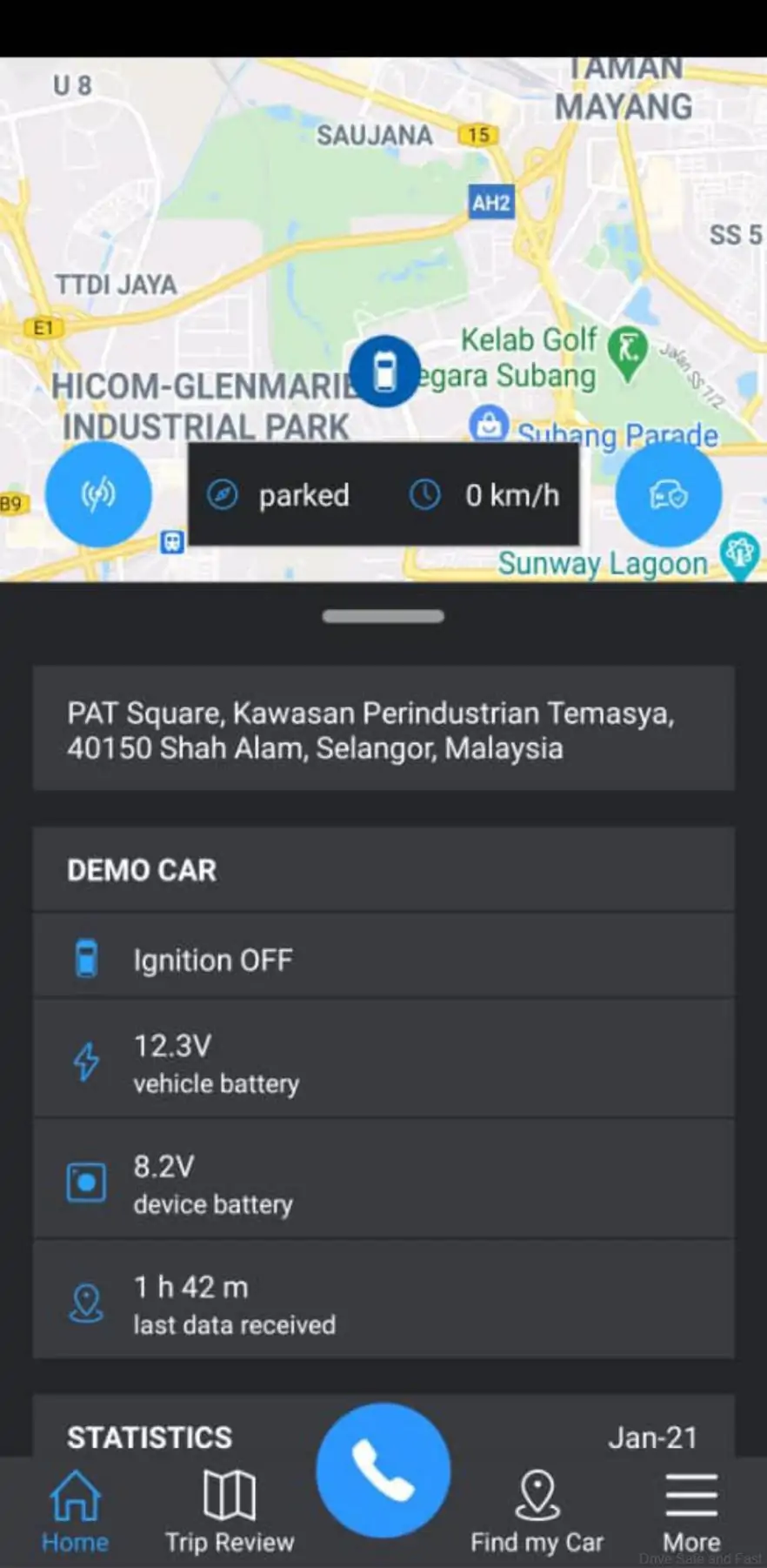
Task: Tap the blue phone call button
Action: tap(383, 1470)
